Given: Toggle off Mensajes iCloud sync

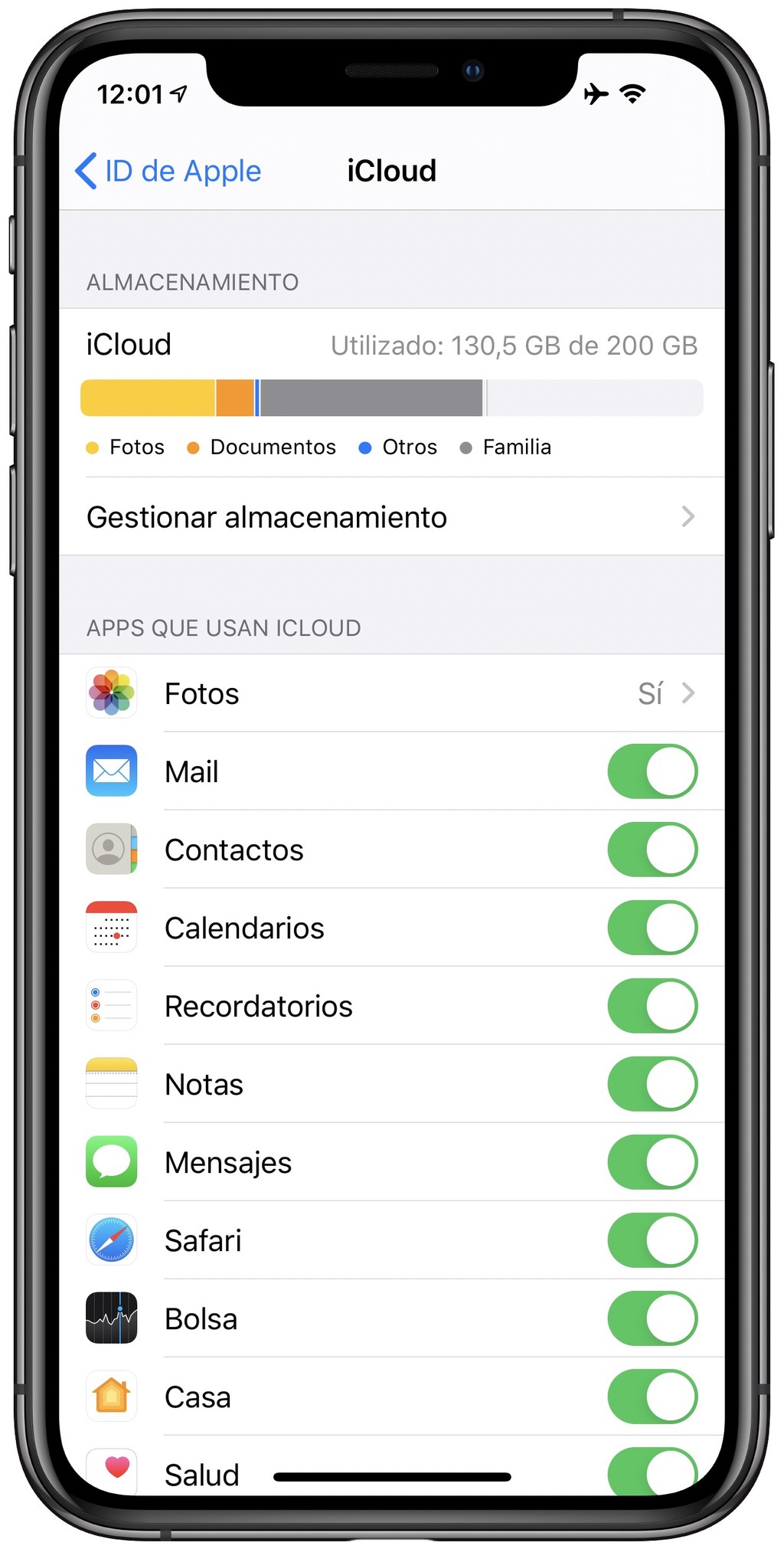Looking at the screenshot, I should point(652,1161).
